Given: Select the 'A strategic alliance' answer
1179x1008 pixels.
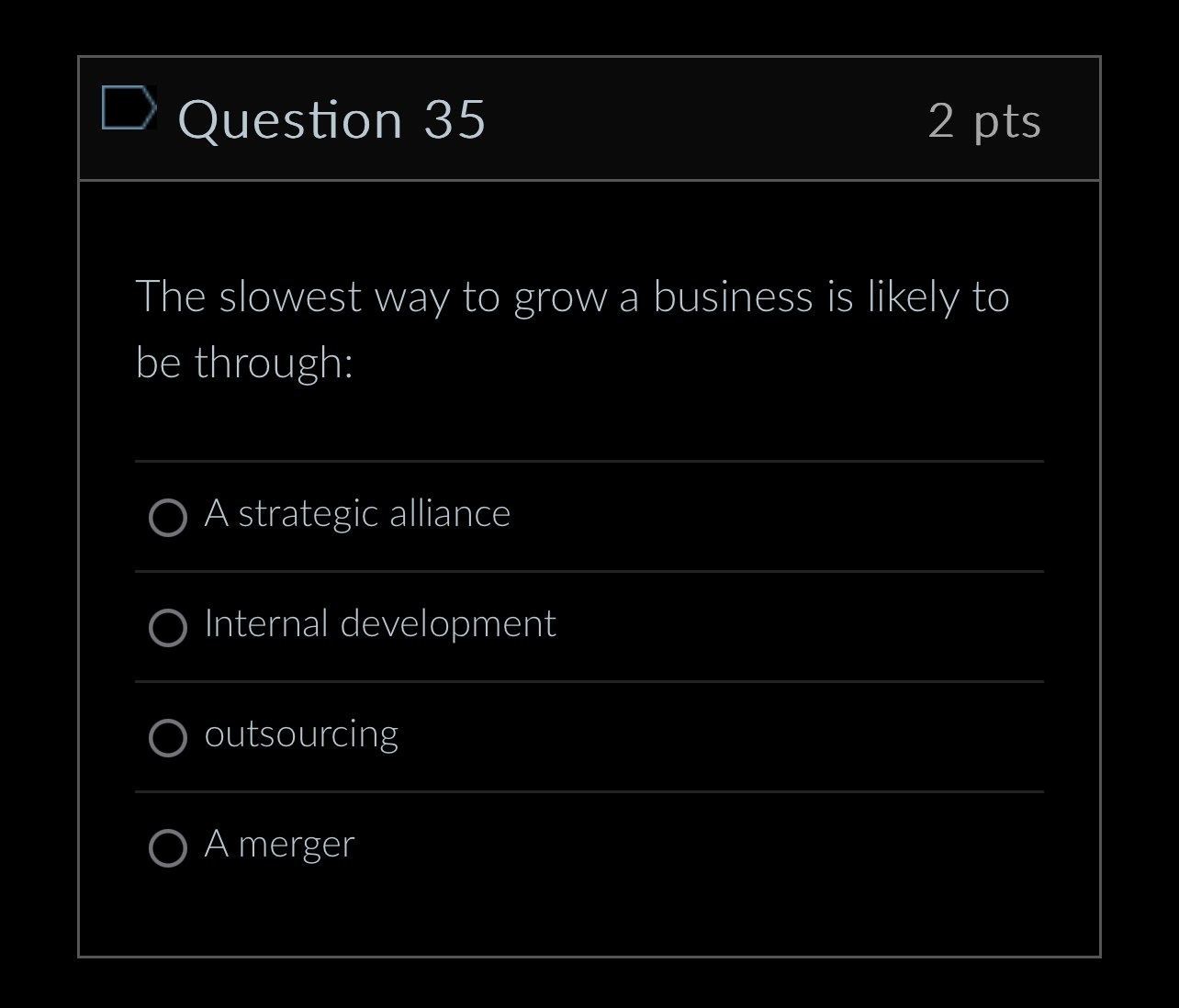Looking at the screenshot, I should 168,518.
